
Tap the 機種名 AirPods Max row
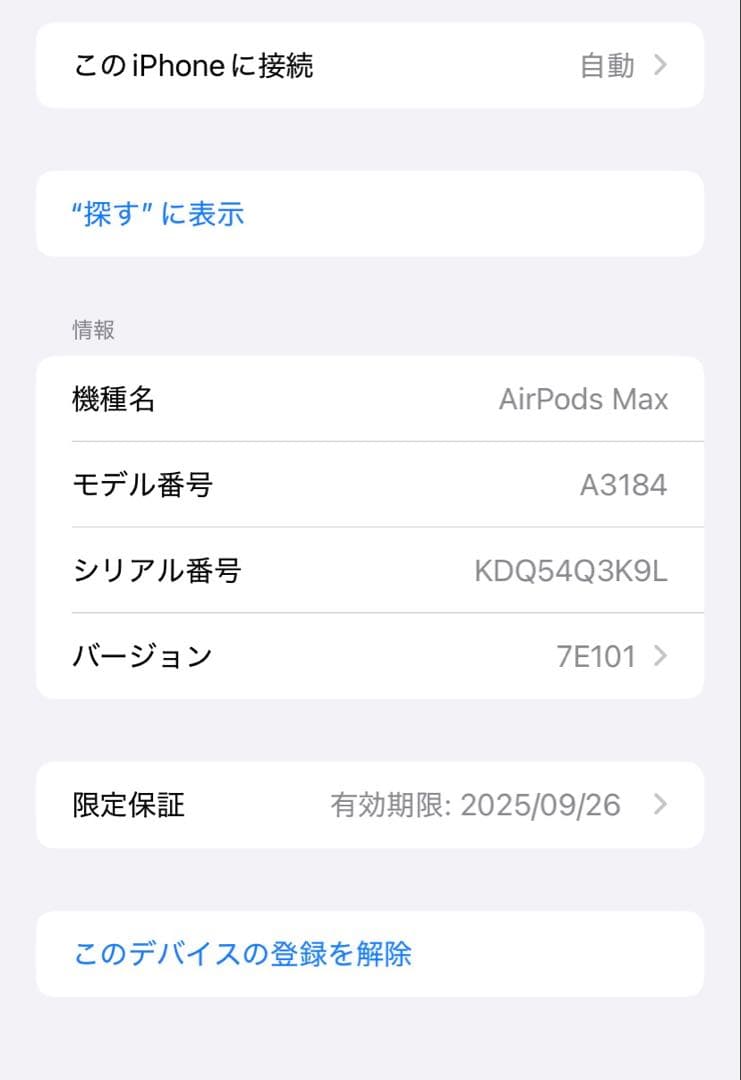pos(370,399)
